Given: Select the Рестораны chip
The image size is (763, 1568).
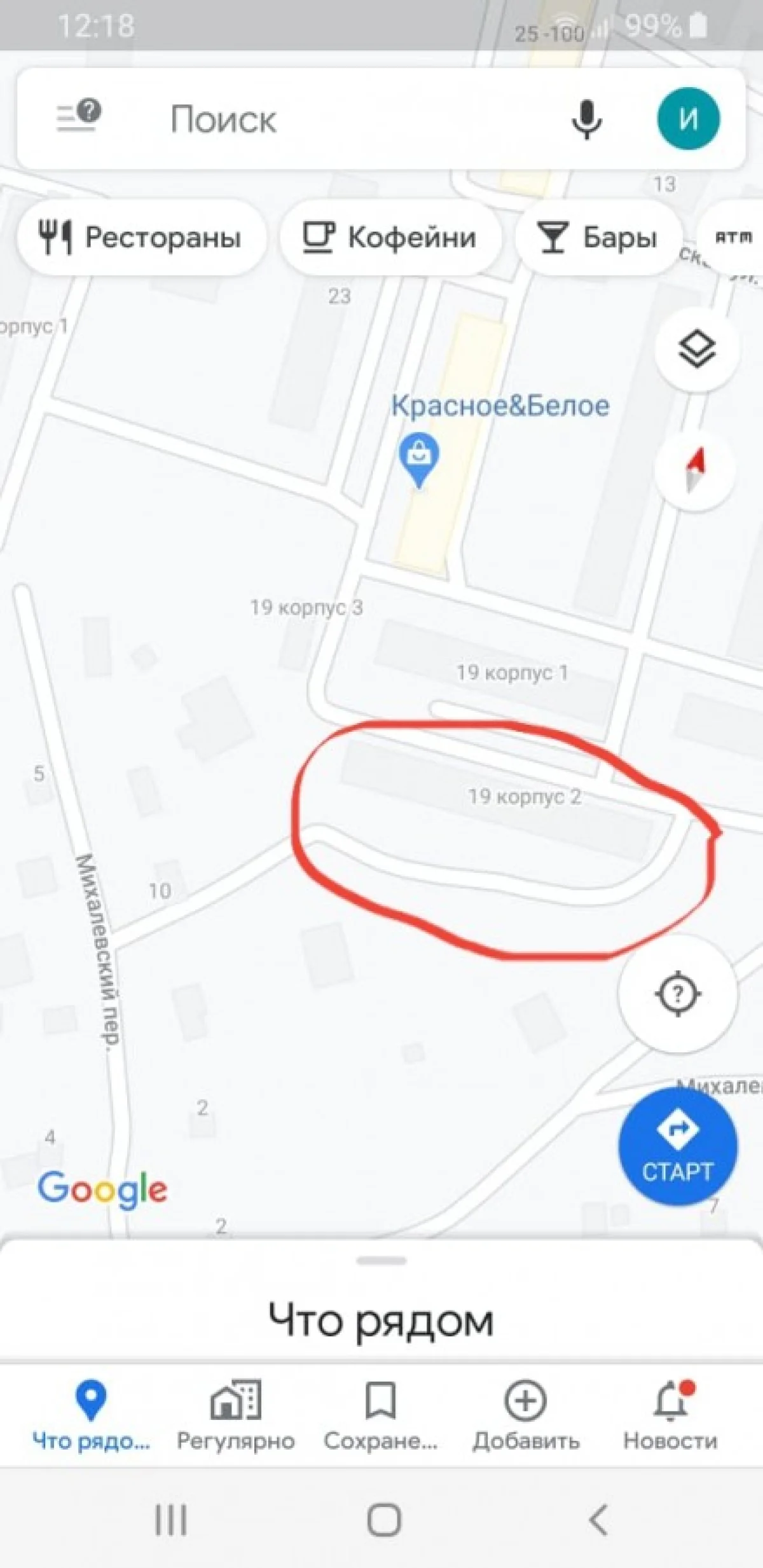Looking at the screenshot, I should coord(141,238).
